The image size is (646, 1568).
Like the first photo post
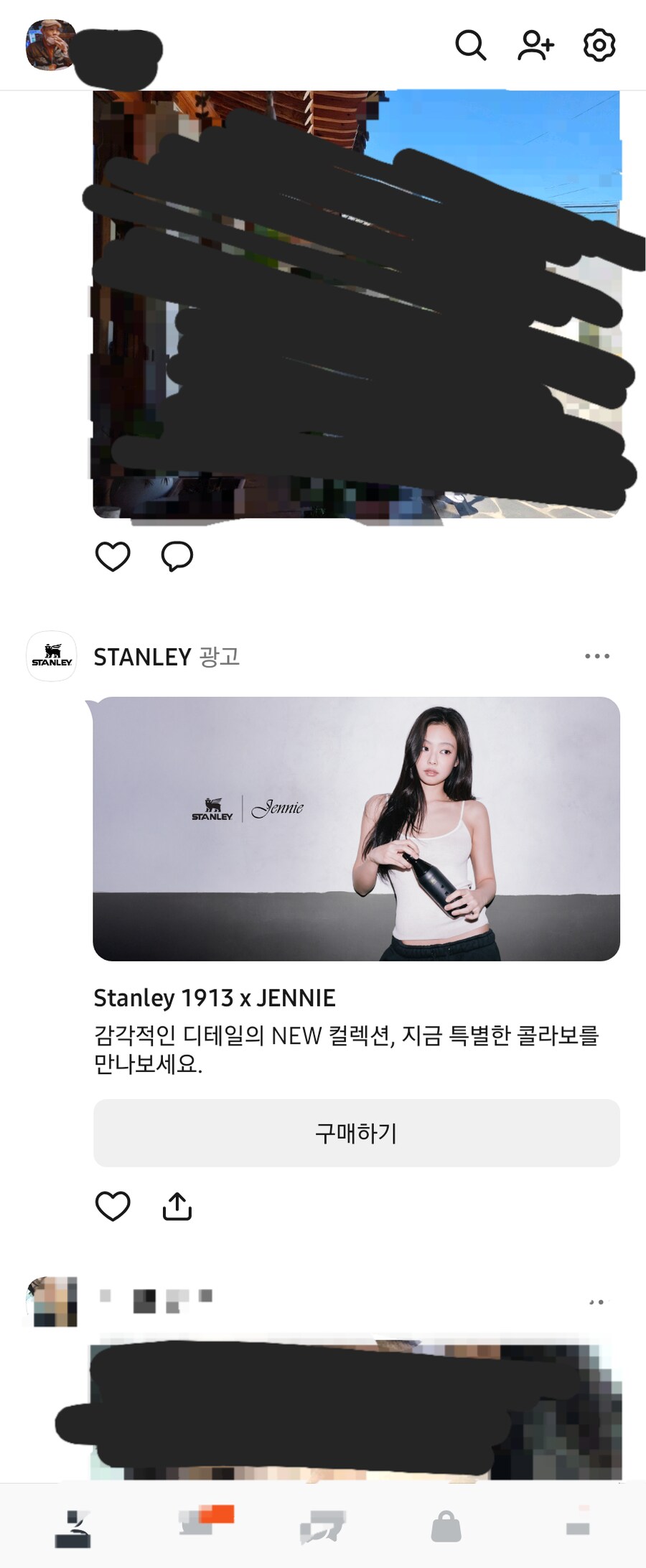113,556
